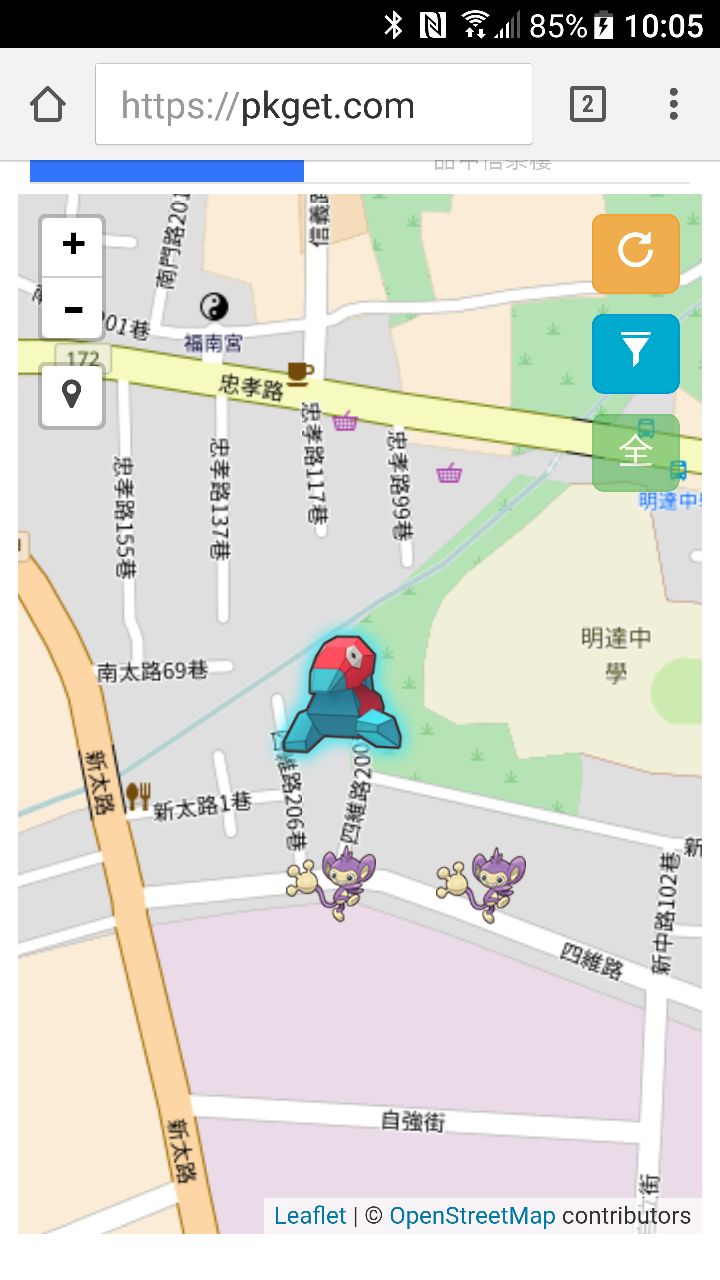Open the blue filter button
The width and height of the screenshot is (720, 1280).
(635, 353)
